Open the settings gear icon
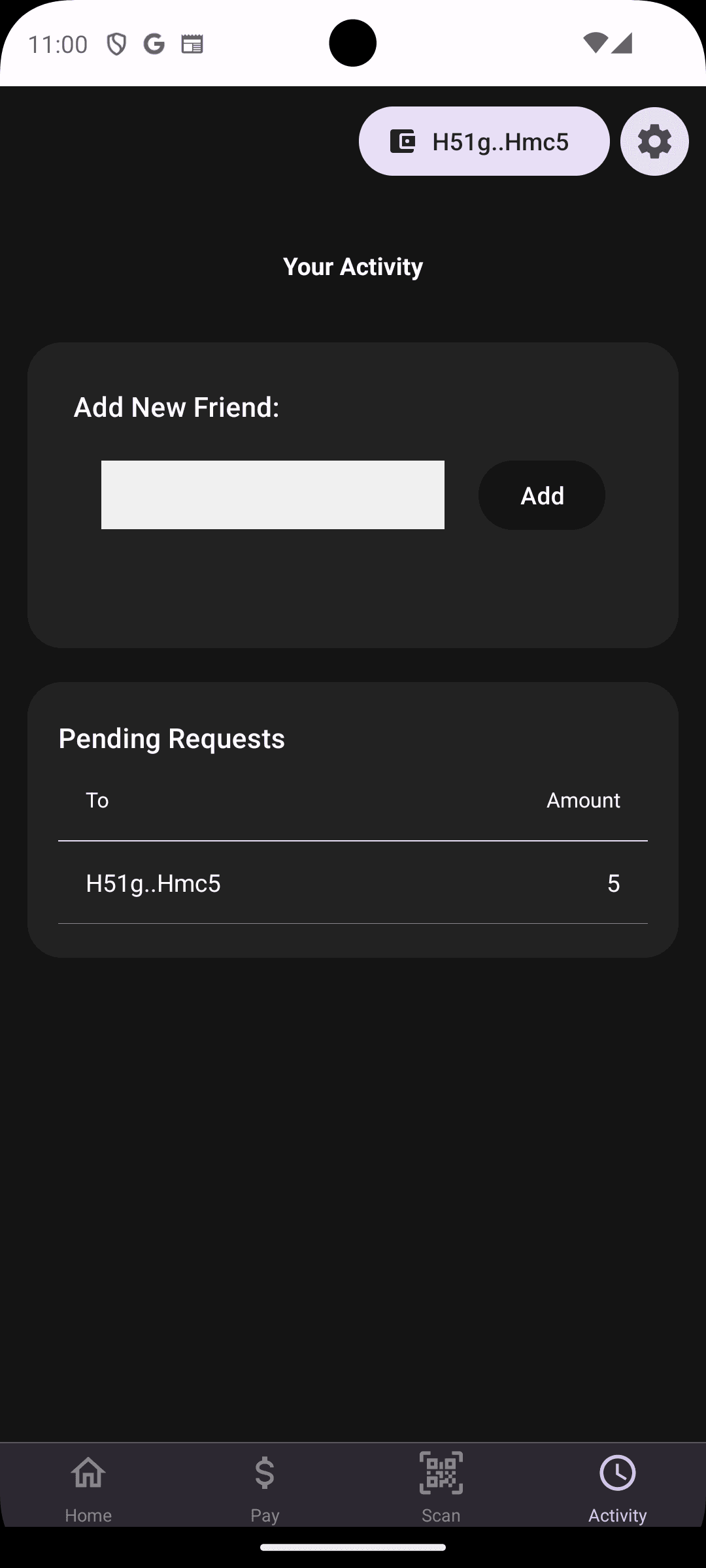 click(x=654, y=140)
